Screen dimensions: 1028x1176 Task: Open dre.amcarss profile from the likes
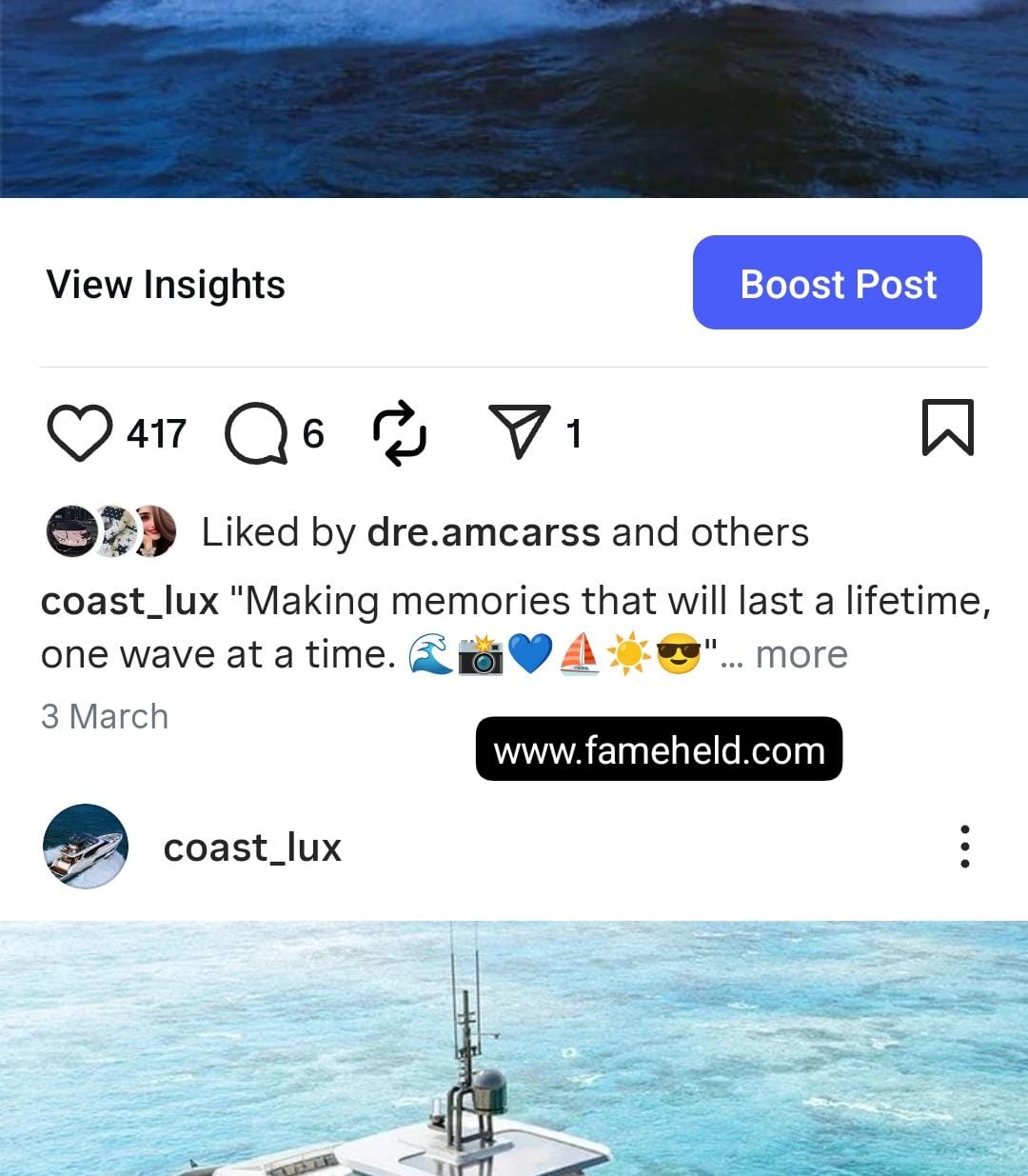[483, 532]
